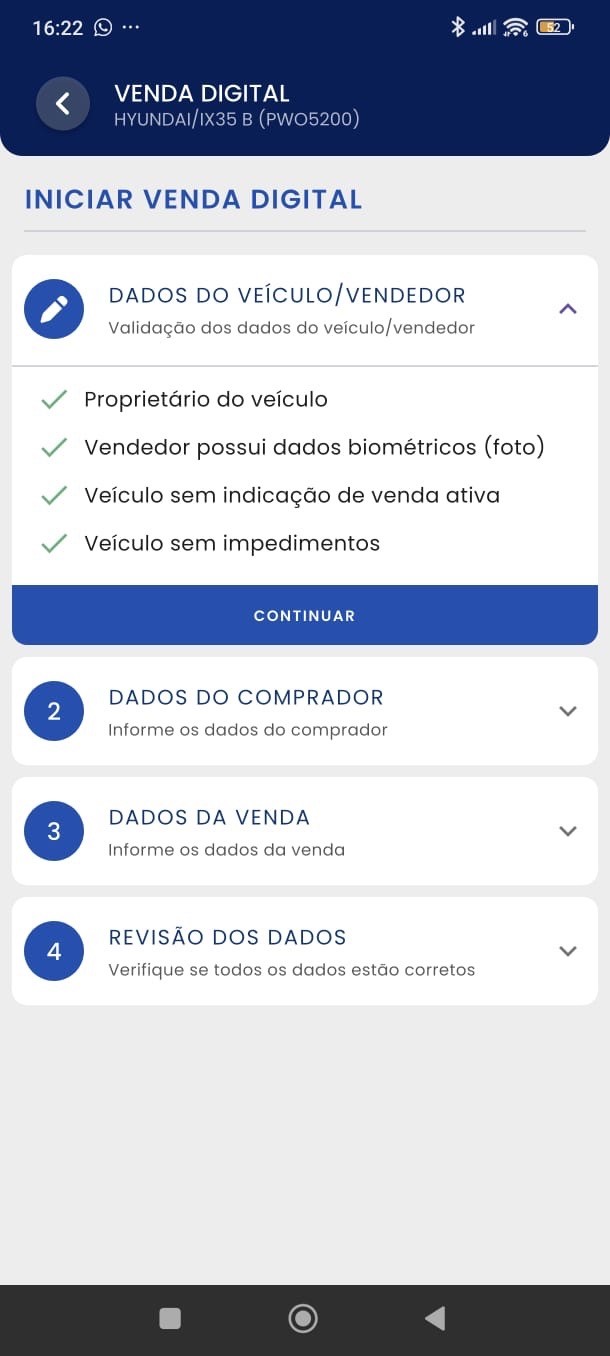Collapse Dados do Veículo/Vendedor section
Image resolution: width=610 pixels, height=1356 pixels.
point(568,309)
